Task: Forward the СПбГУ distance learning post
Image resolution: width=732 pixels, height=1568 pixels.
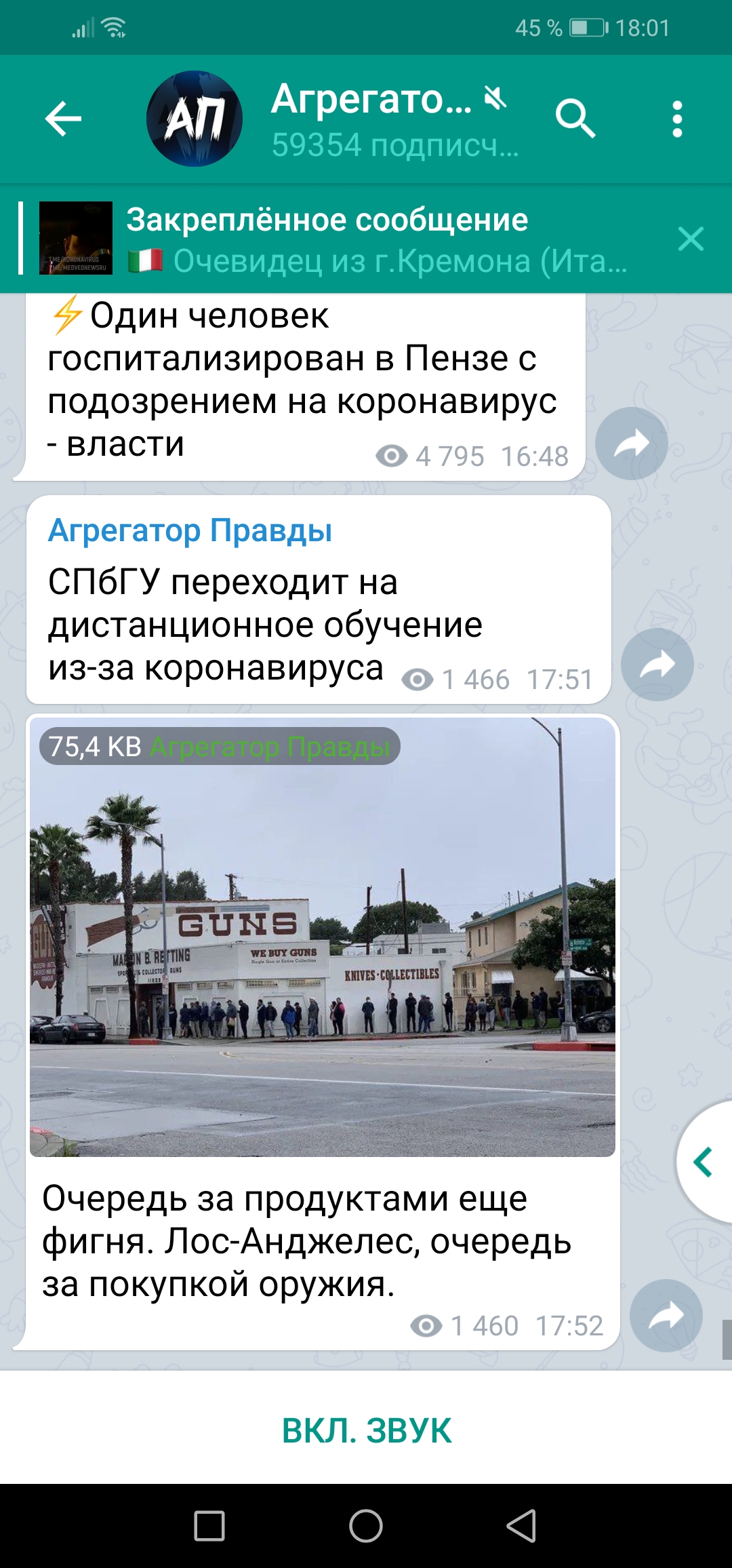Action: click(657, 665)
